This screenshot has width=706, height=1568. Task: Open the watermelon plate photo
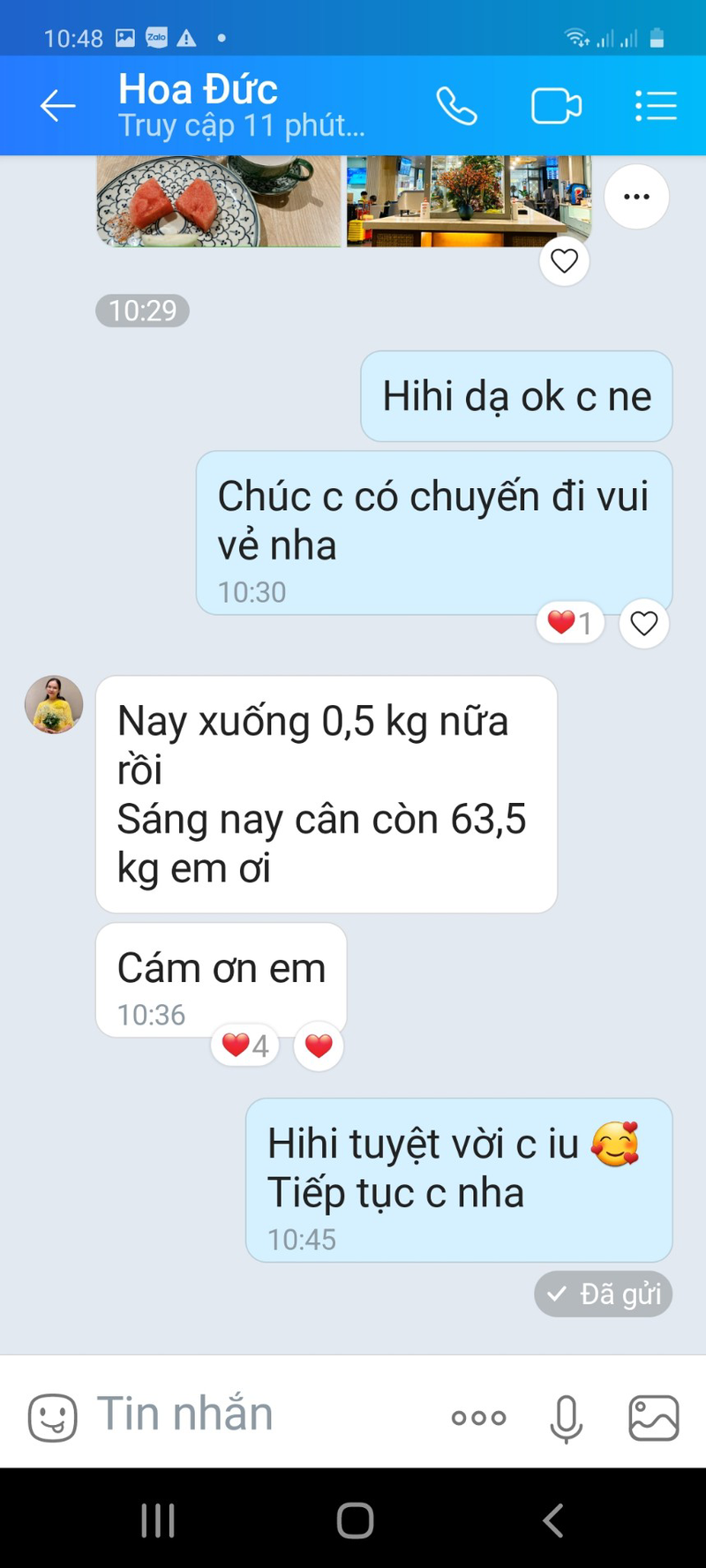[218, 201]
